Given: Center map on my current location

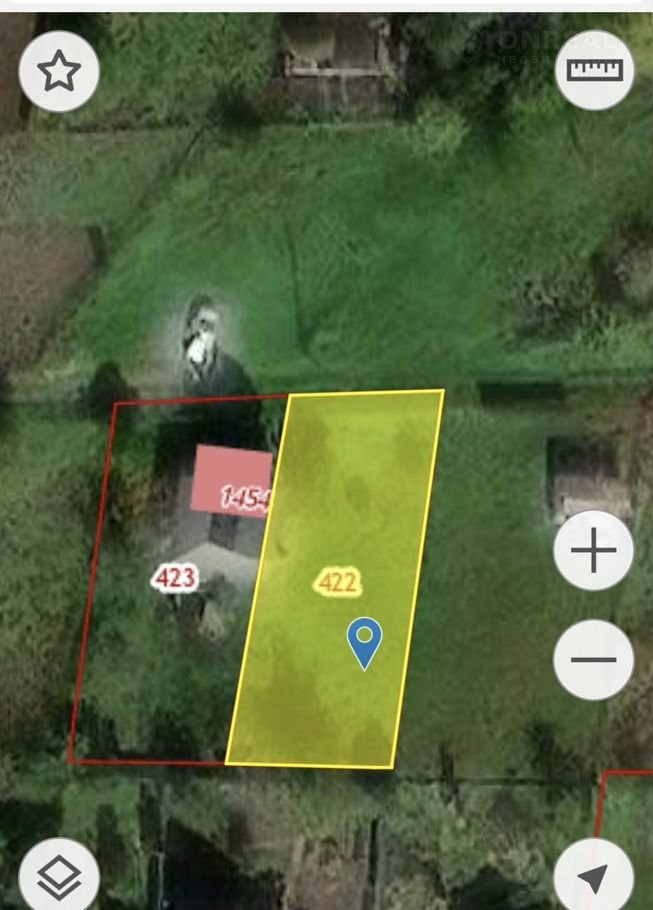Looking at the screenshot, I should click(x=593, y=877).
